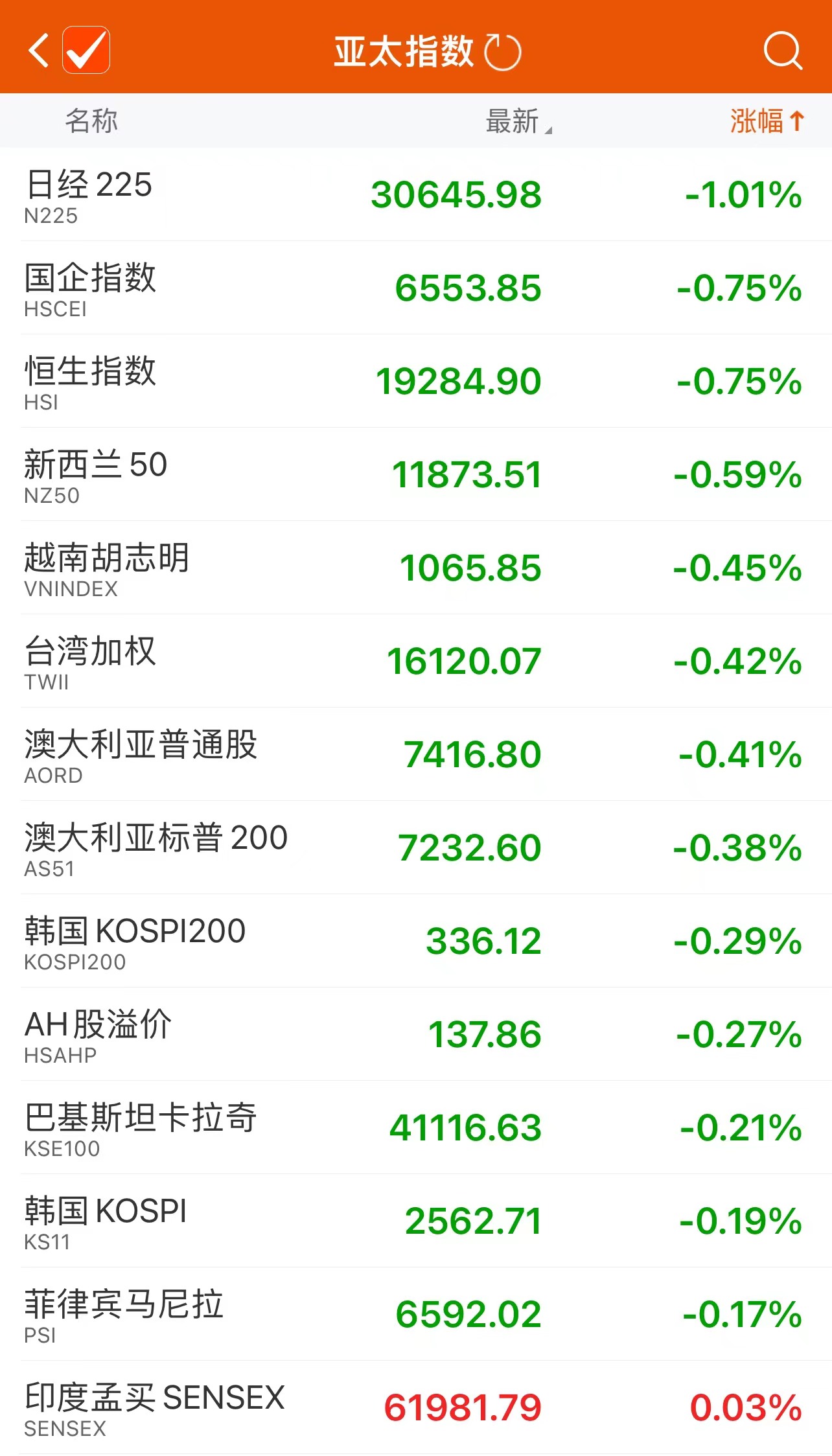Select 澳大利亚标普200 index
Screen dimensions: 832x1456
click(415, 848)
